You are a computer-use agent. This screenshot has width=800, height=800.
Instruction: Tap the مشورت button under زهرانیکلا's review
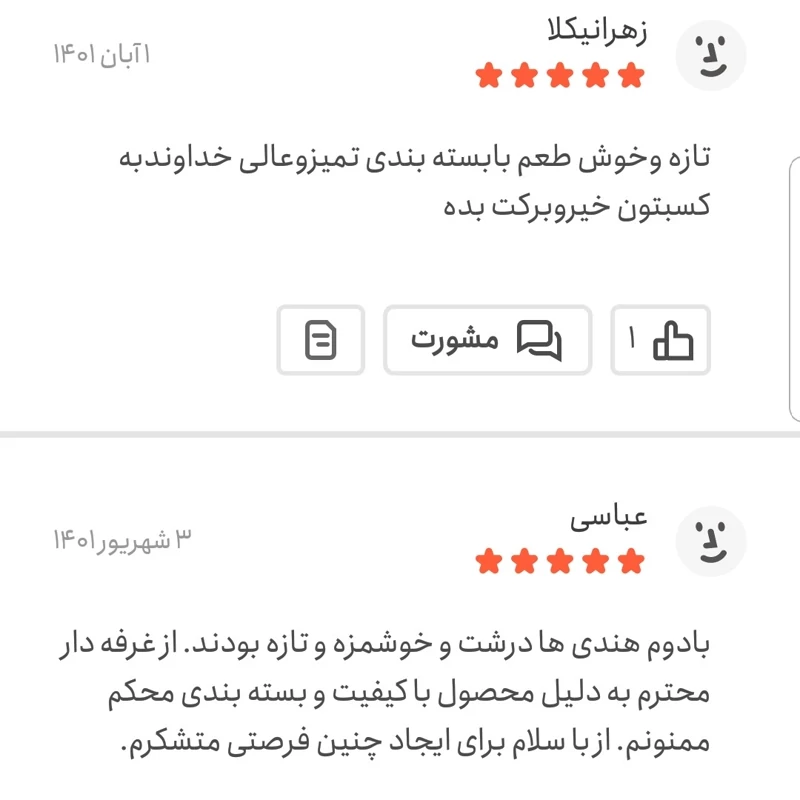(487, 340)
